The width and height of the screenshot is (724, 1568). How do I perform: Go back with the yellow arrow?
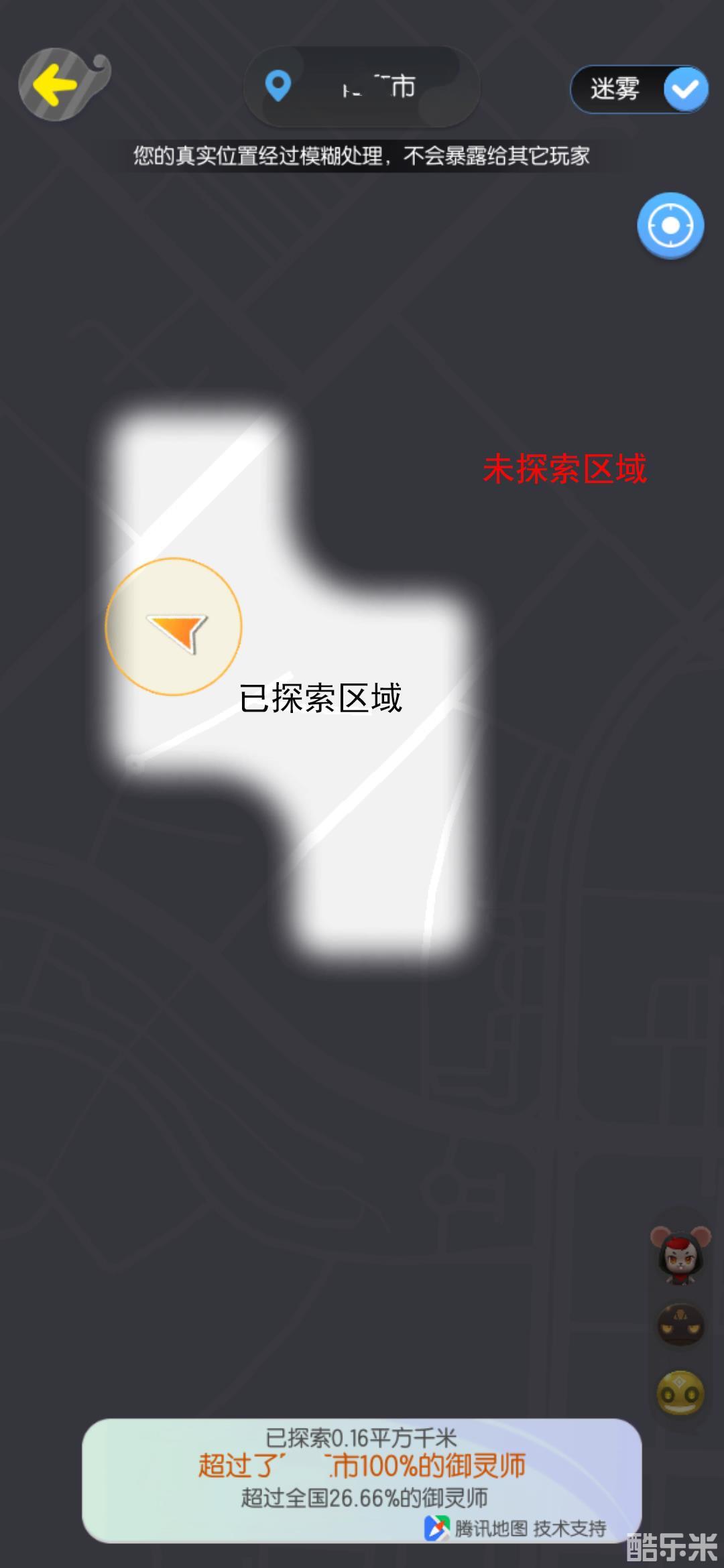coord(57,85)
